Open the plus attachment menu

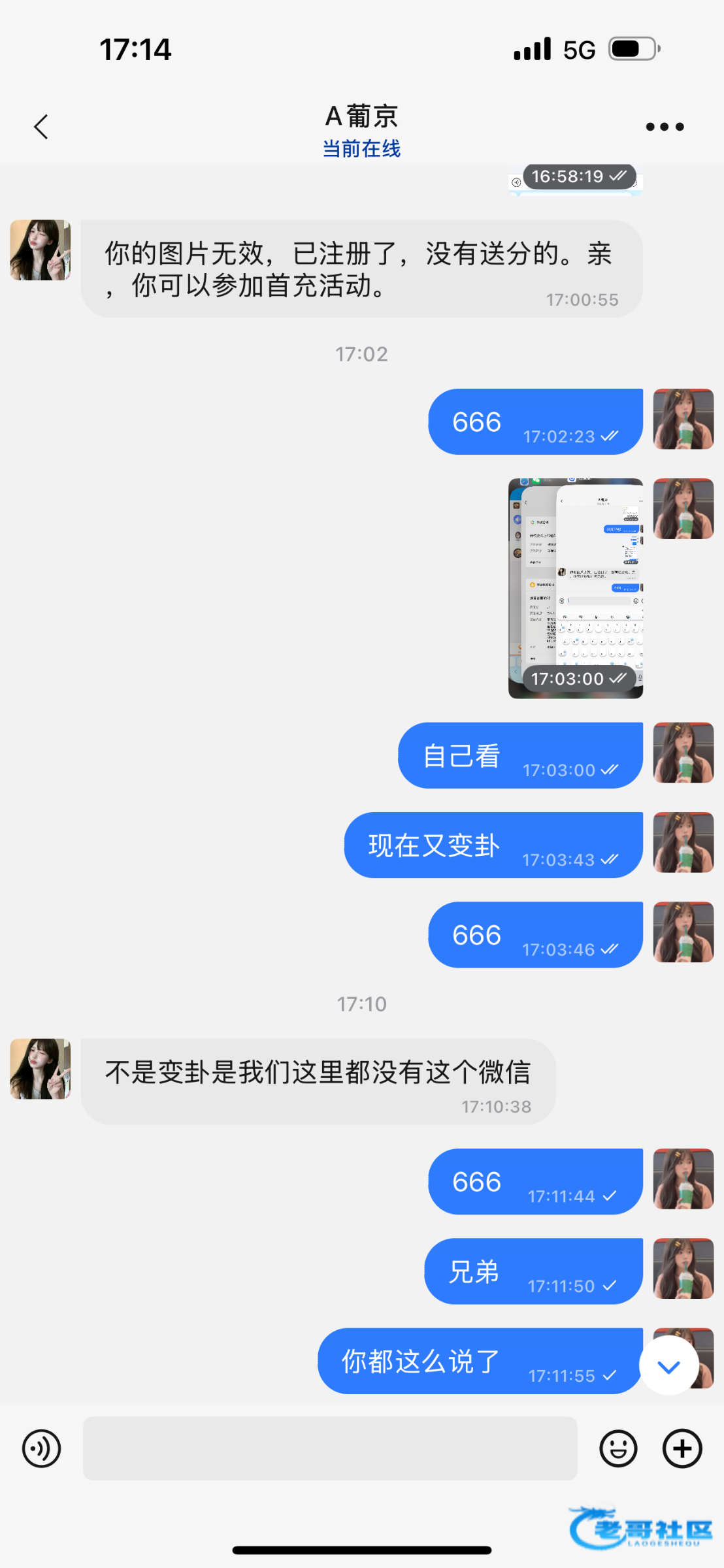coord(682,1448)
